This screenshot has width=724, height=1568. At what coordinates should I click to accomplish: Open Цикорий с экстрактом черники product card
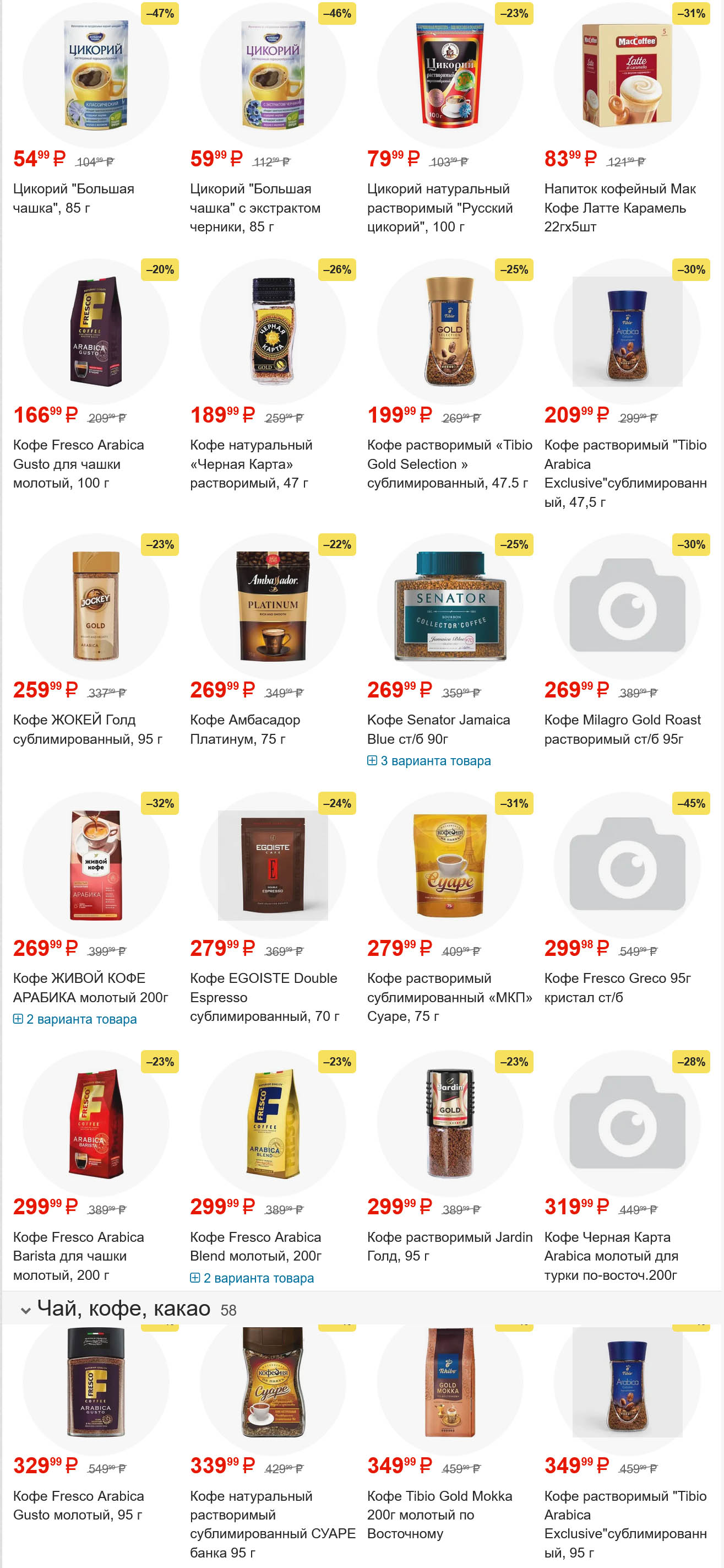tap(255, 207)
